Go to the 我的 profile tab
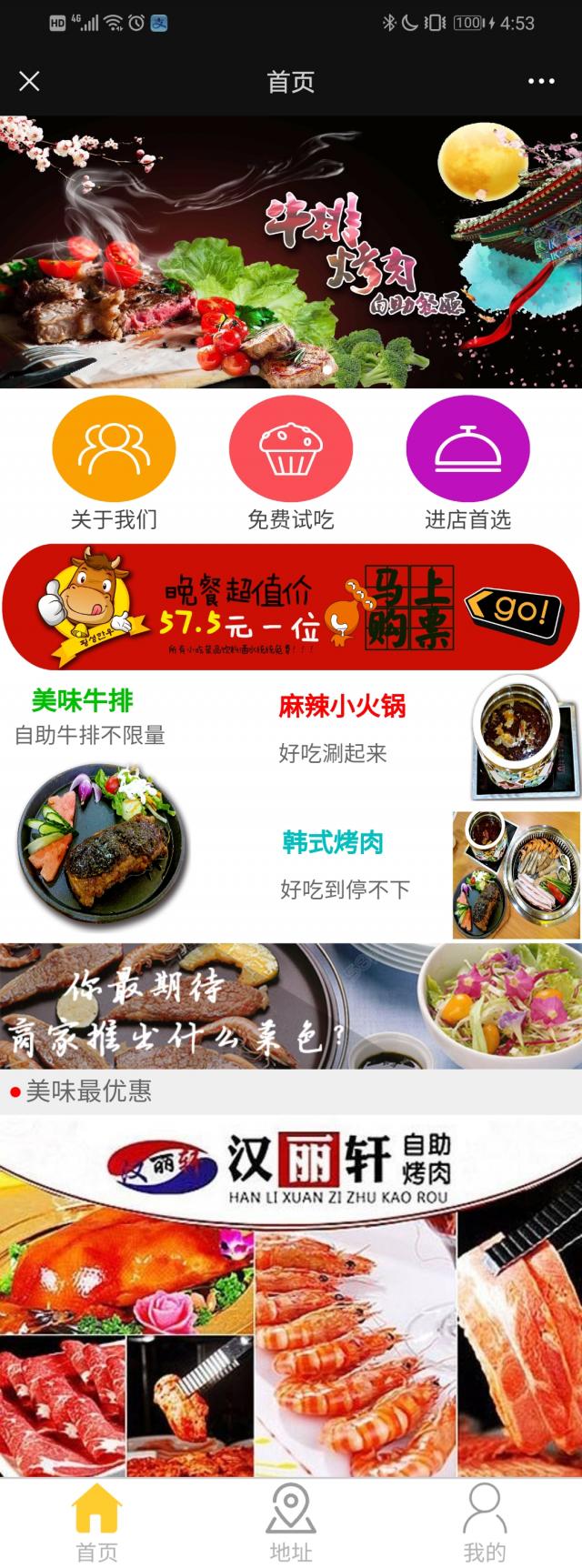This screenshot has width=582, height=1568. (x=484, y=1522)
